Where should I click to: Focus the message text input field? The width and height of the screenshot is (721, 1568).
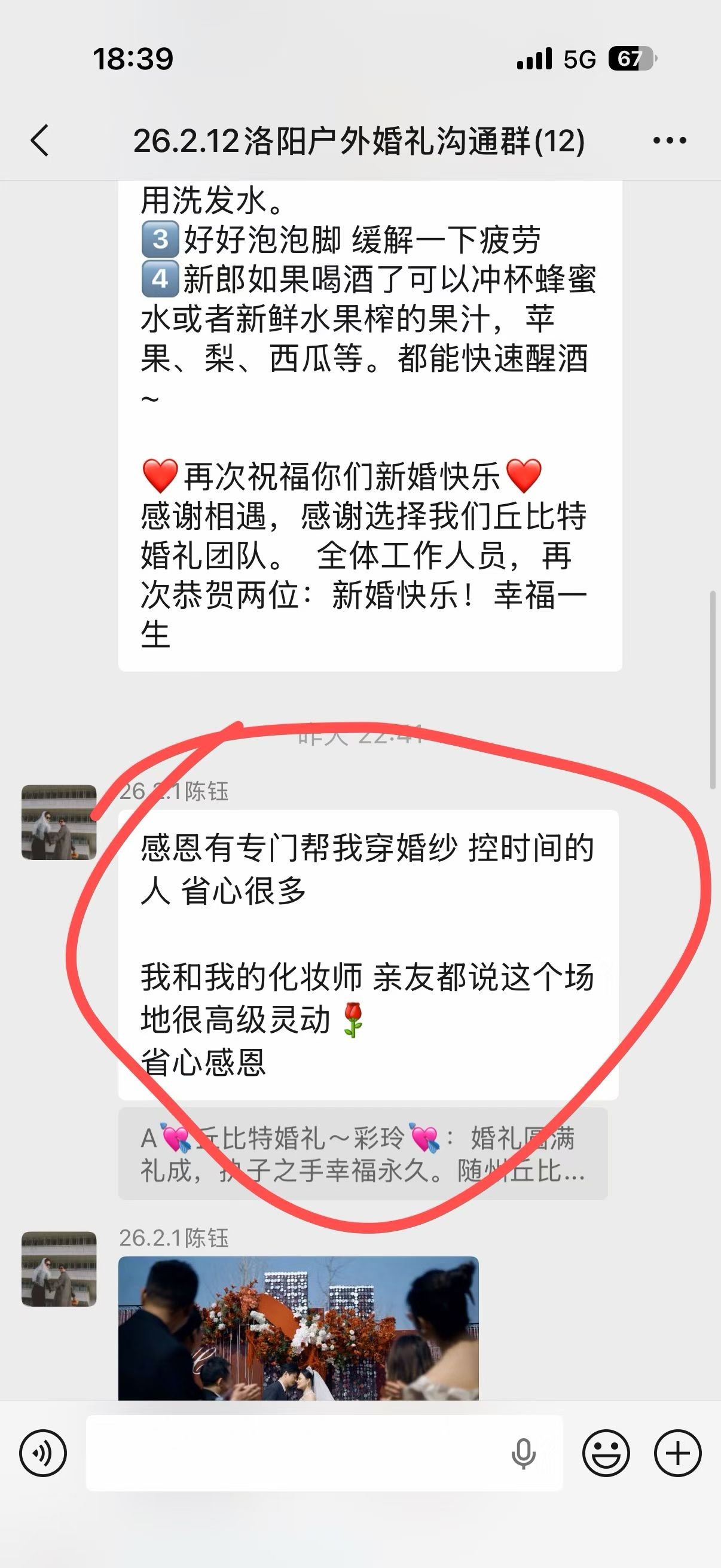point(292,1453)
